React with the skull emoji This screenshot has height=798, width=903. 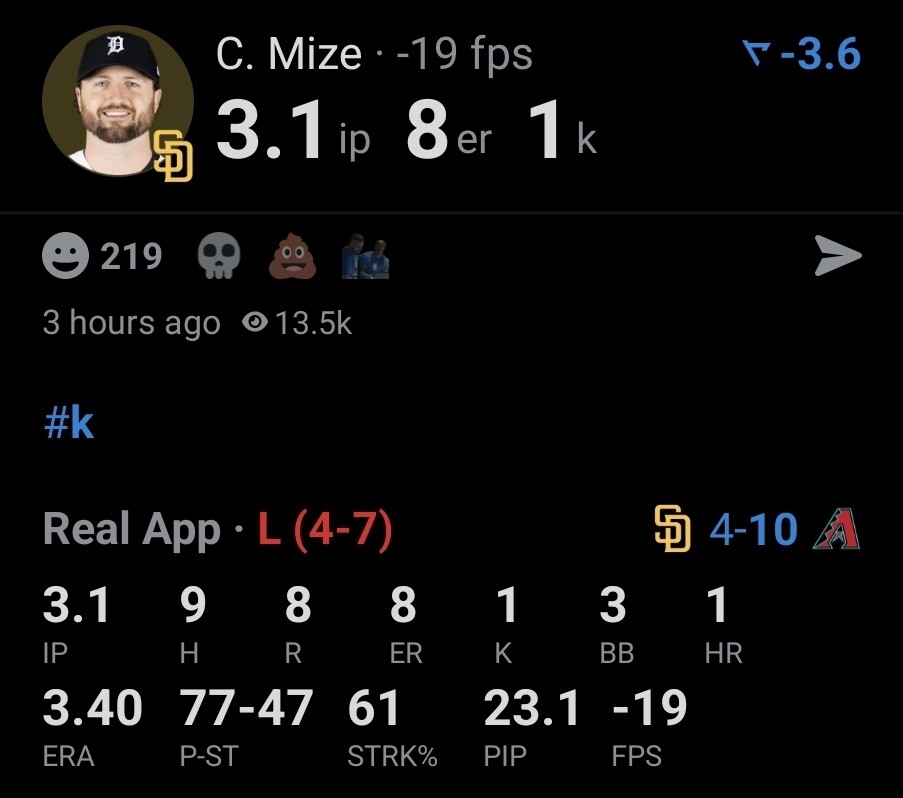tap(219, 256)
